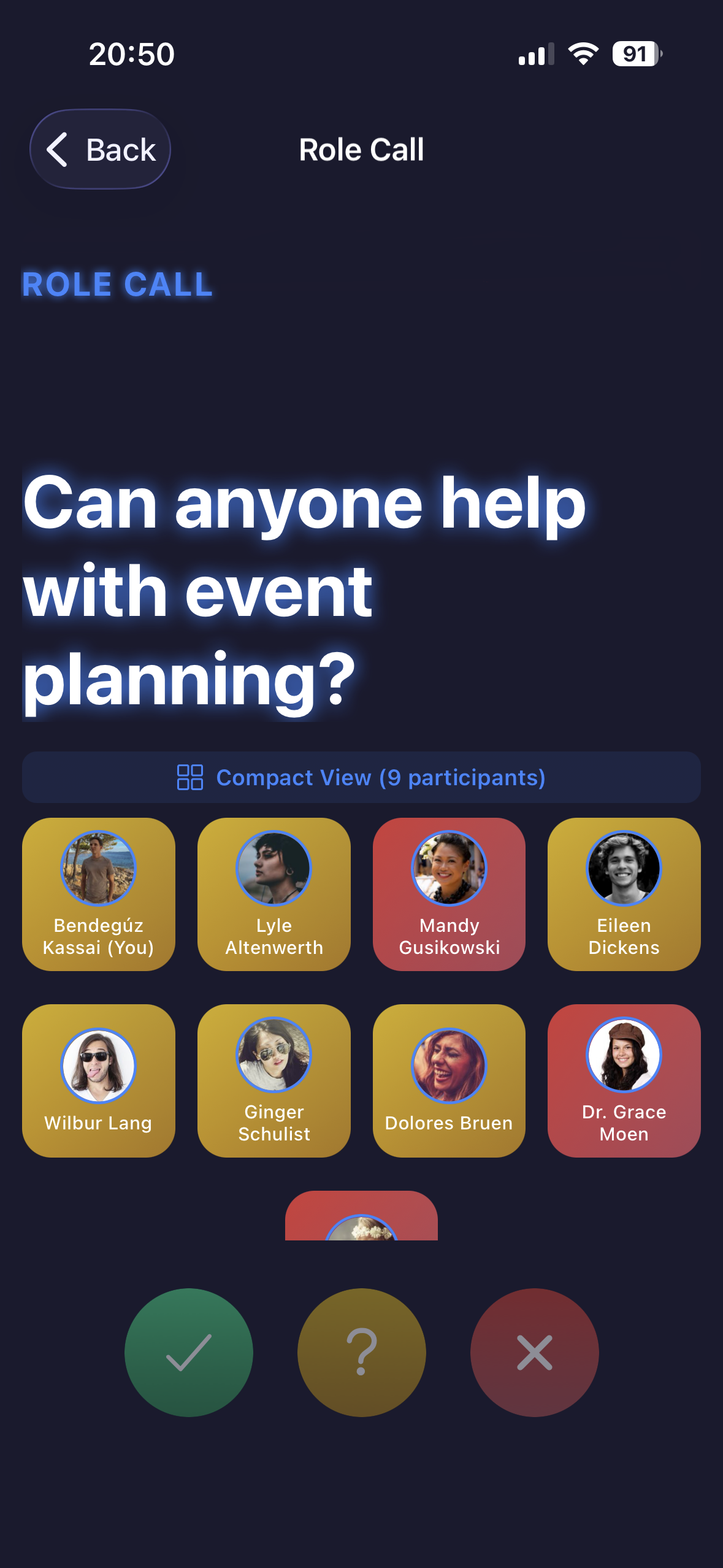723x1568 pixels.
Task: Tap Dolores Bruen's card
Action: (449, 1080)
